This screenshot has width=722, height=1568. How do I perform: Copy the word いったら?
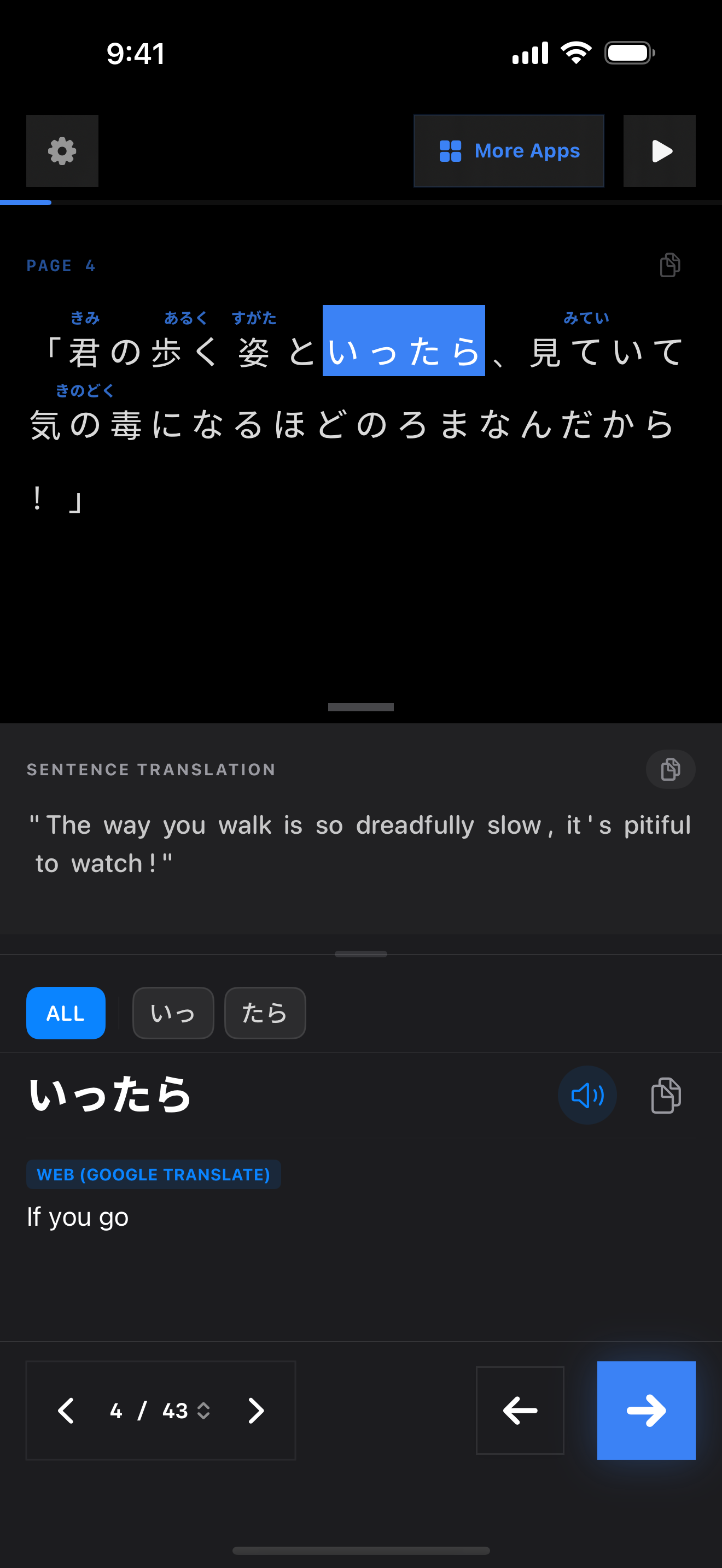(x=666, y=1095)
